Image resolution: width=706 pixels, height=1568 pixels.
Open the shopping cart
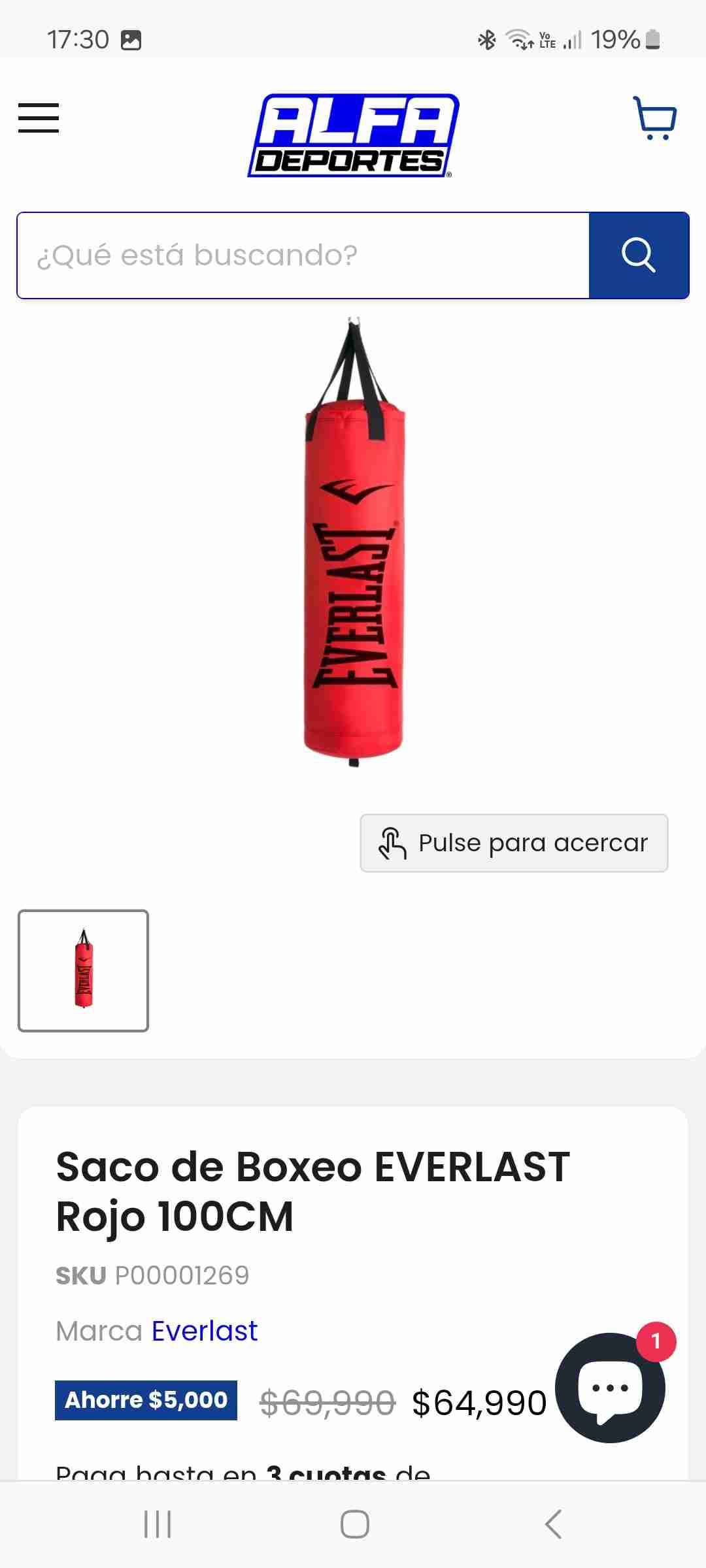[654, 118]
